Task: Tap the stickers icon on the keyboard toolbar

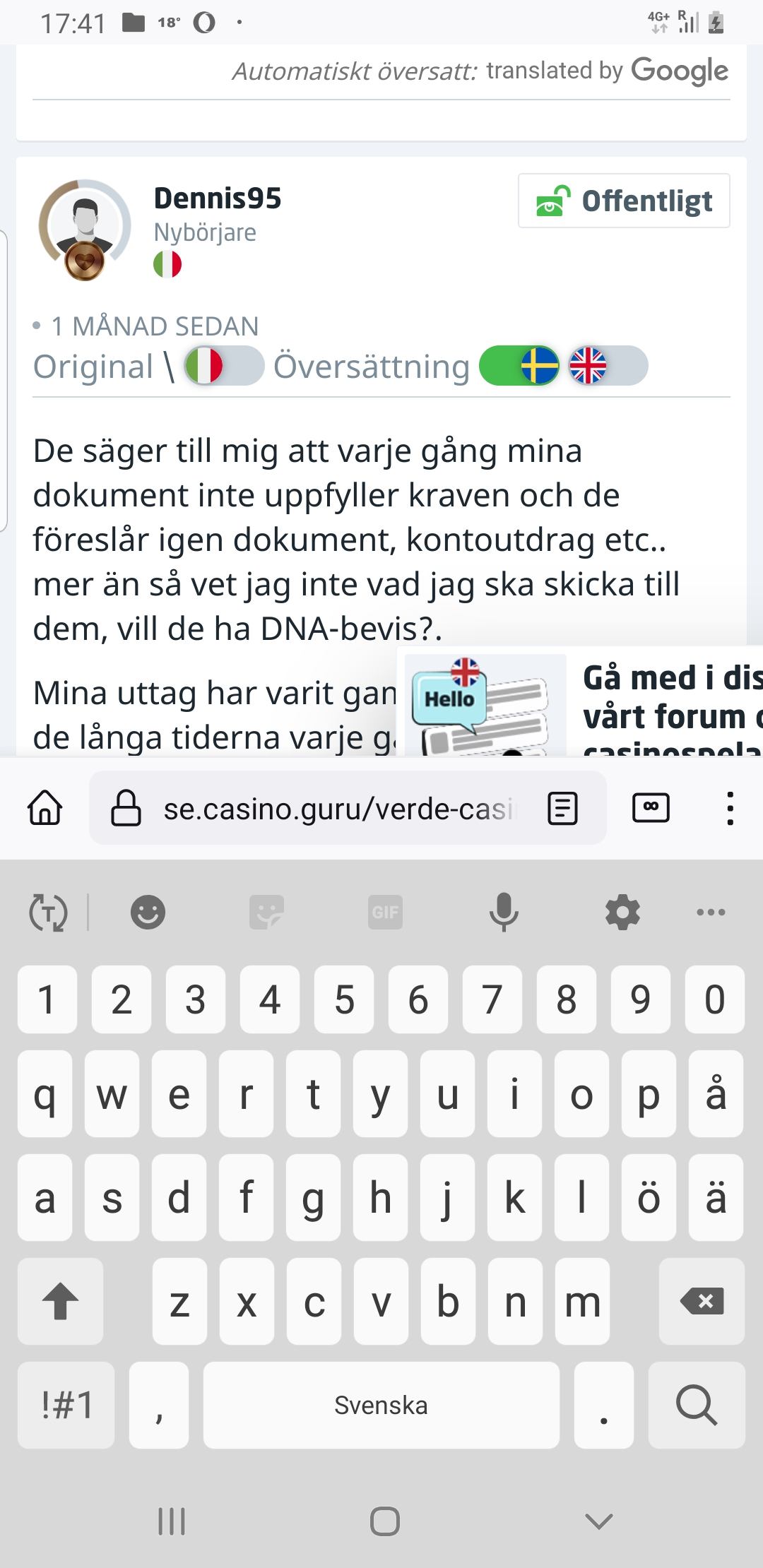Action: (x=267, y=911)
